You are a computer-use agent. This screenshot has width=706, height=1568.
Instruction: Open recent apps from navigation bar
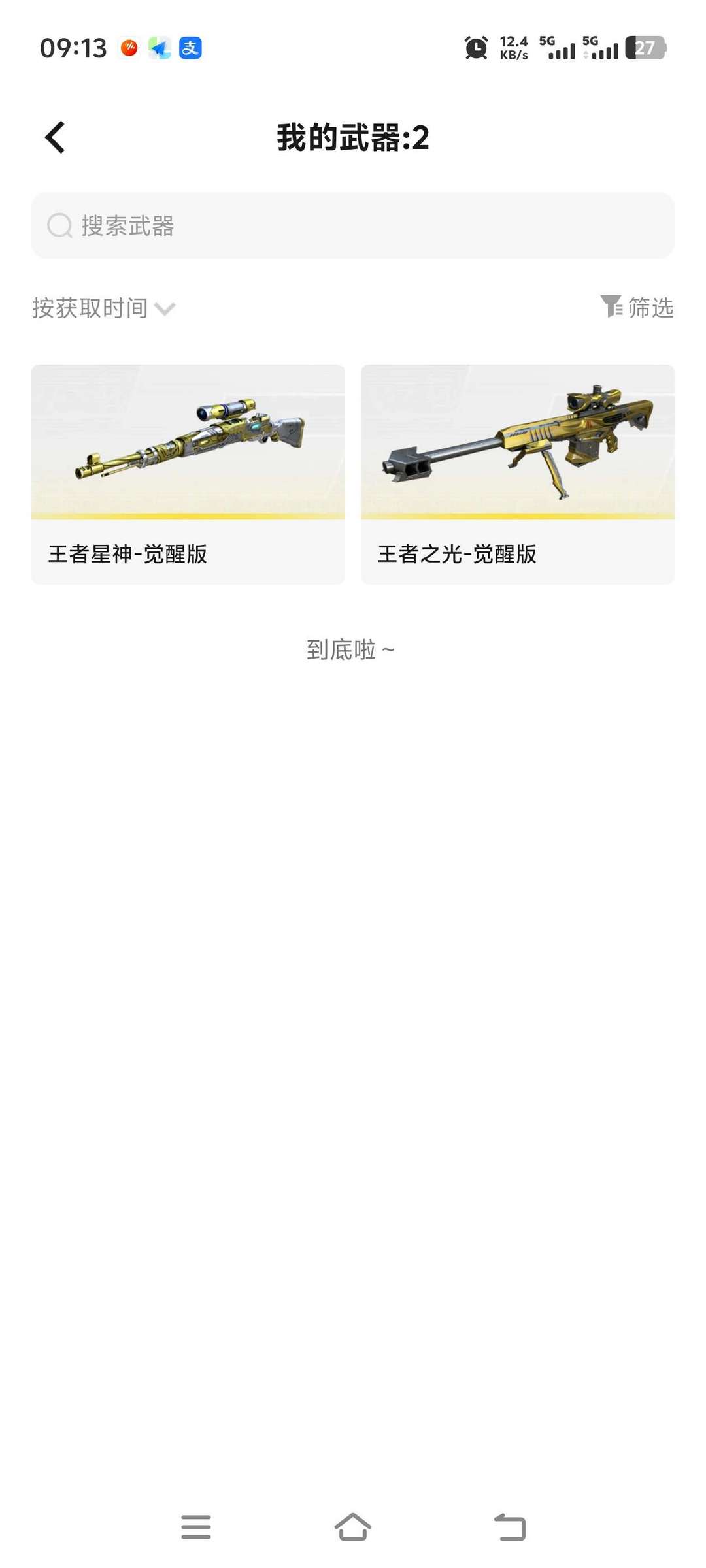pyautogui.click(x=196, y=1527)
